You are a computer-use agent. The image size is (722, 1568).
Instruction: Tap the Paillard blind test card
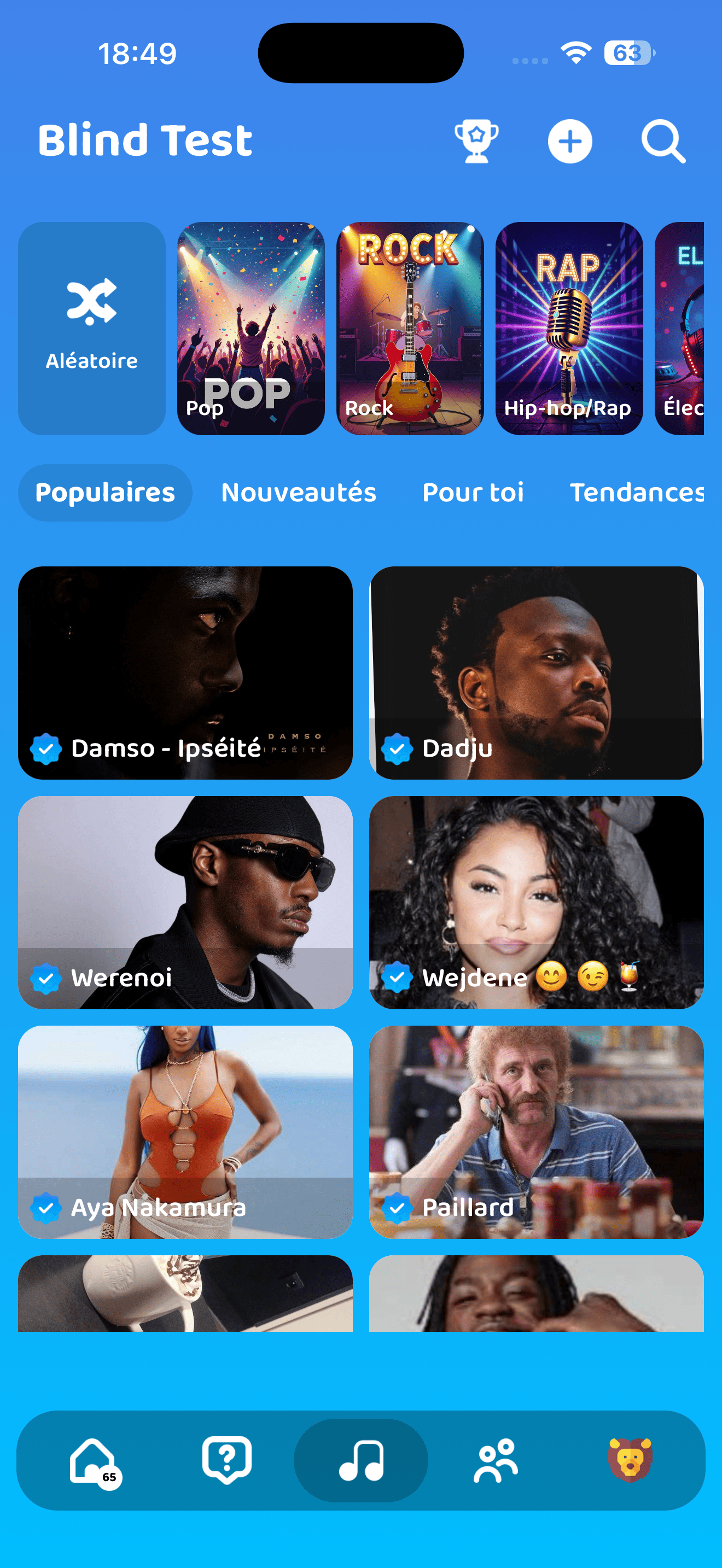(535, 1132)
